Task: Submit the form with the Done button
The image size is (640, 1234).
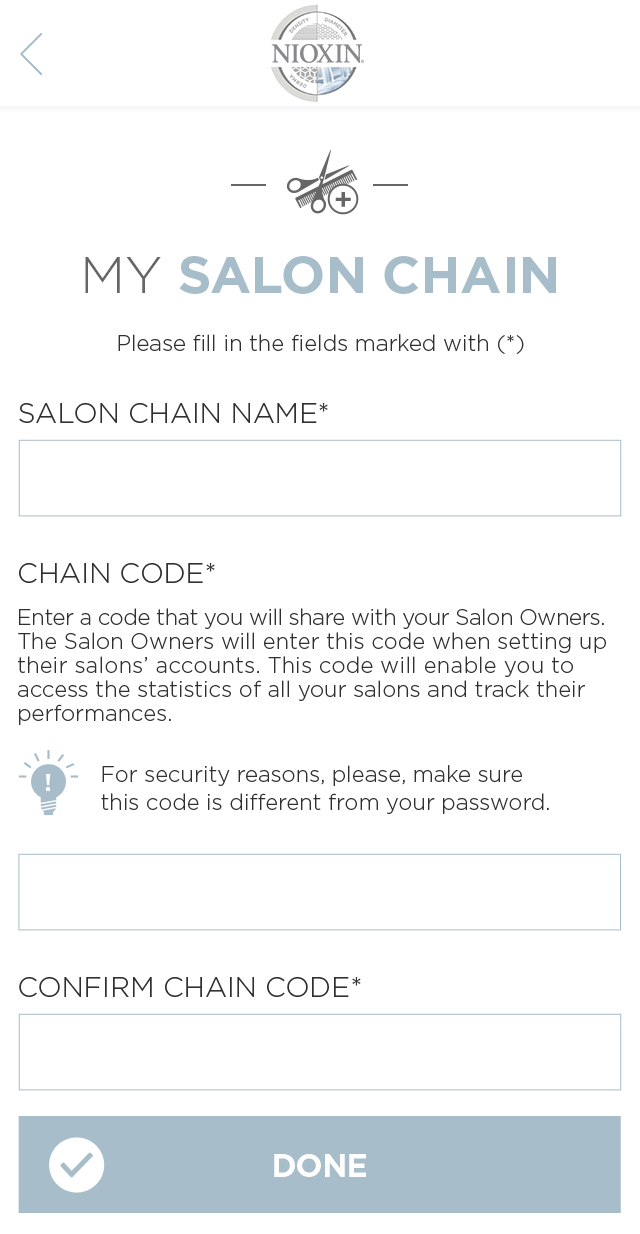Action: [x=320, y=1165]
